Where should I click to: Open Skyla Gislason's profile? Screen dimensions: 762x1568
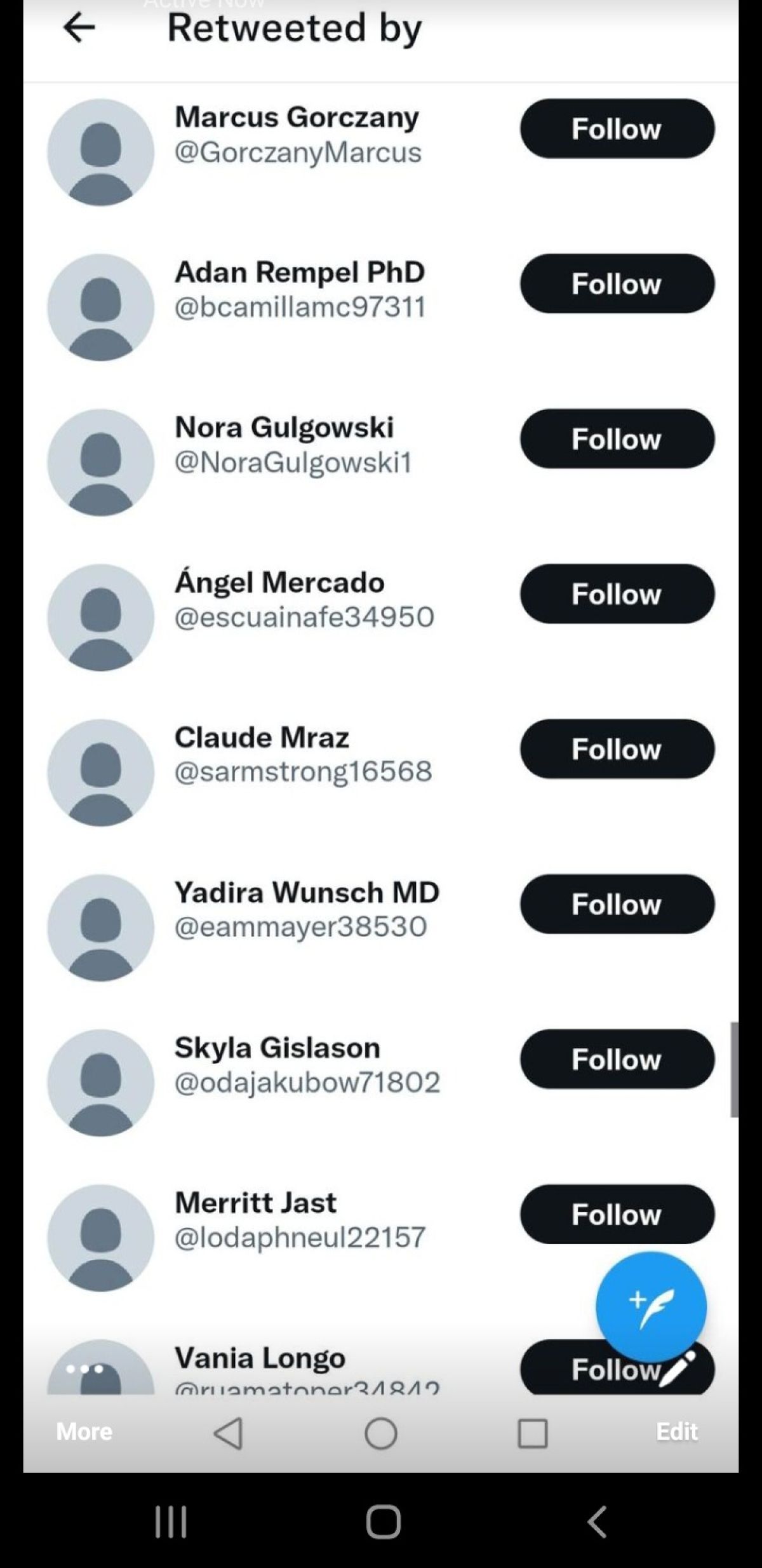click(x=277, y=1048)
